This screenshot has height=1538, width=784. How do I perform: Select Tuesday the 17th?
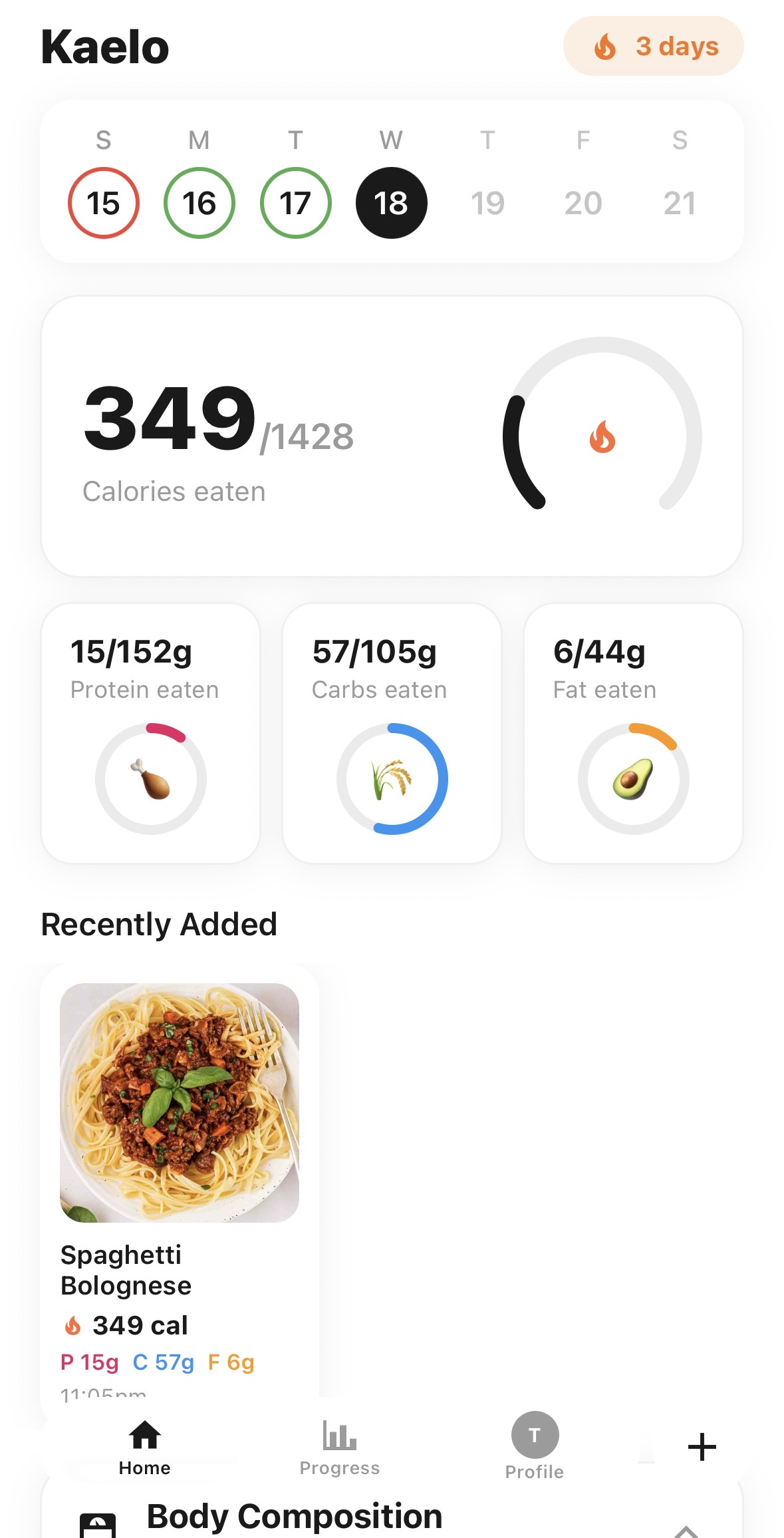click(295, 203)
